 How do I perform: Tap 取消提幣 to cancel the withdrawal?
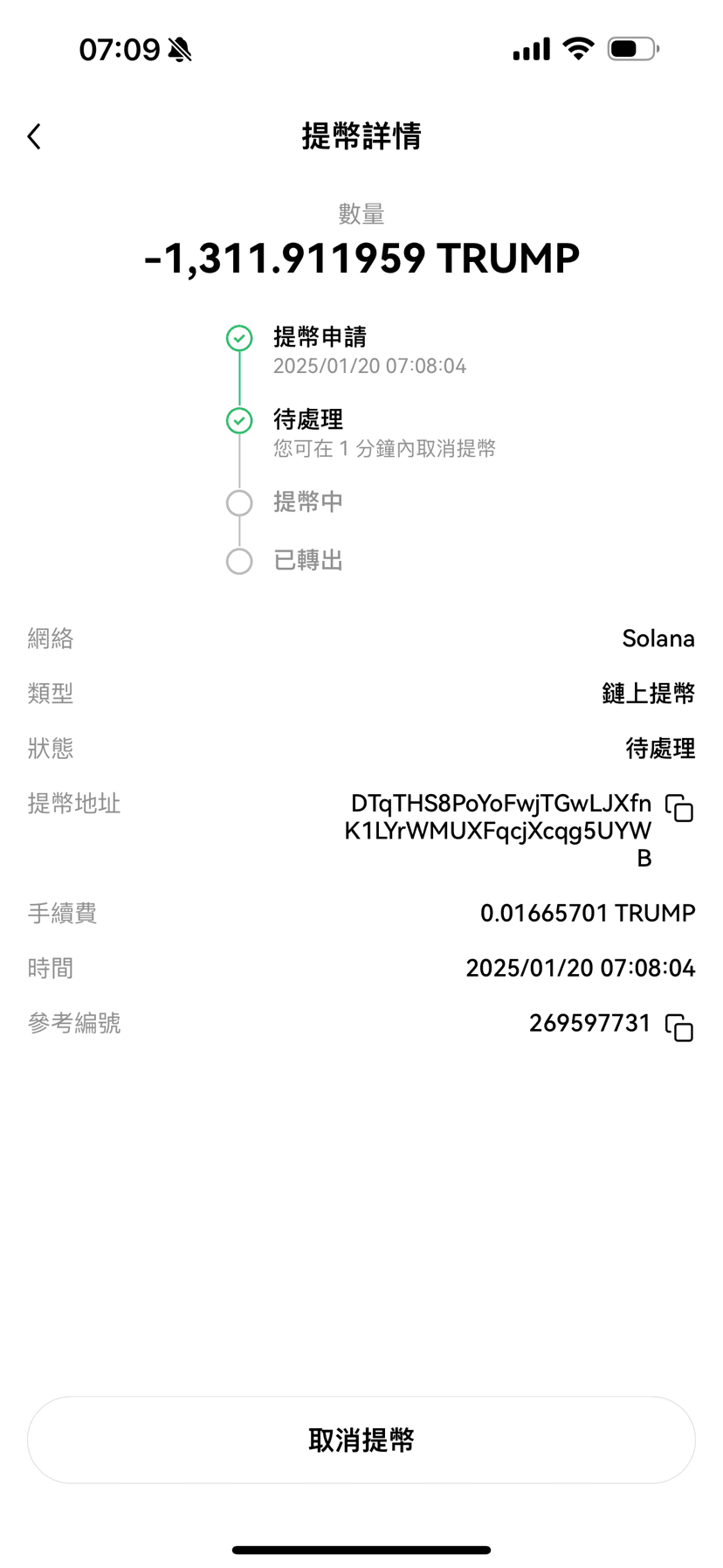[x=361, y=1440]
